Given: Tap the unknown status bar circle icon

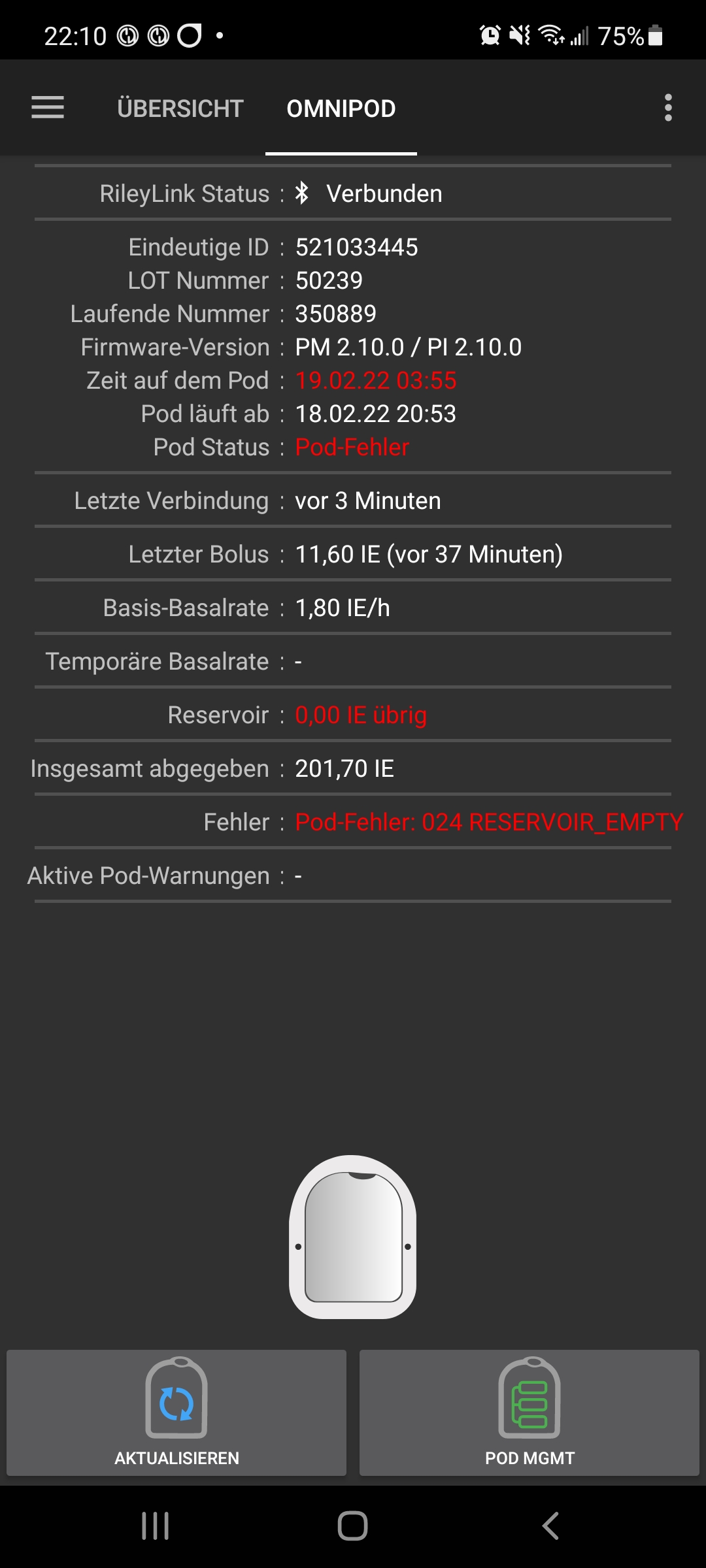Looking at the screenshot, I should 190,36.
